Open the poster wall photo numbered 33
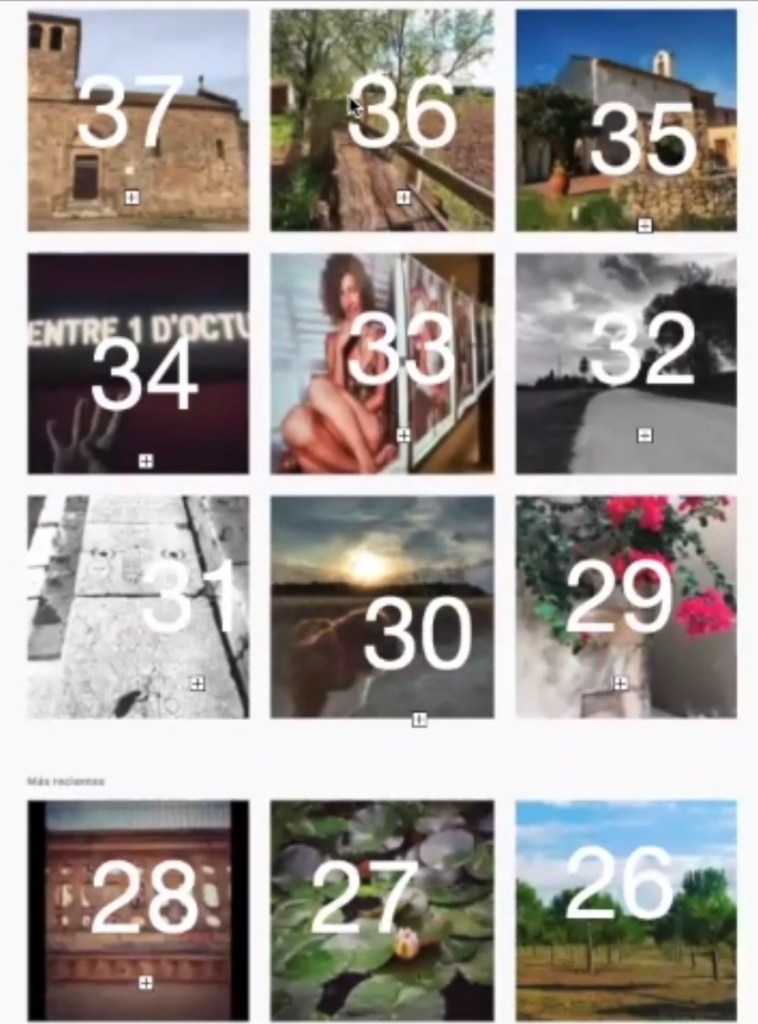The width and height of the screenshot is (758, 1024). tap(382, 363)
